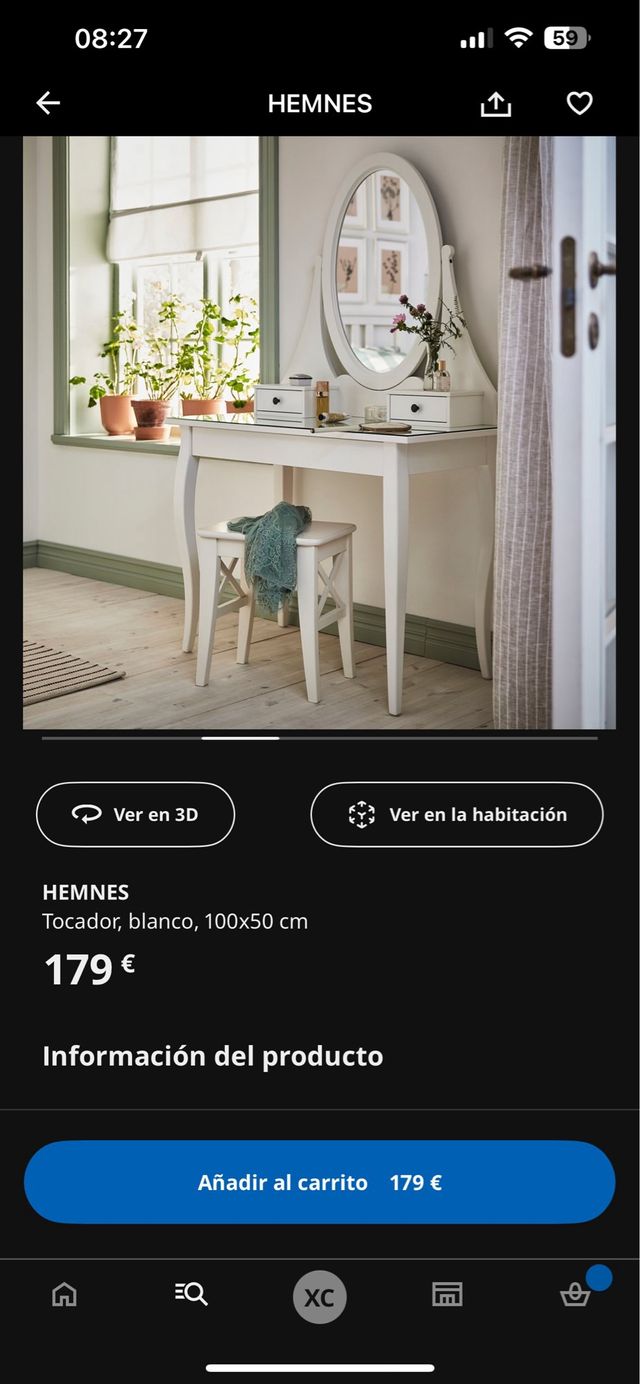Screen dimensions: 640x1384
Task: Open the search and browse tab
Action: click(x=191, y=1294)
